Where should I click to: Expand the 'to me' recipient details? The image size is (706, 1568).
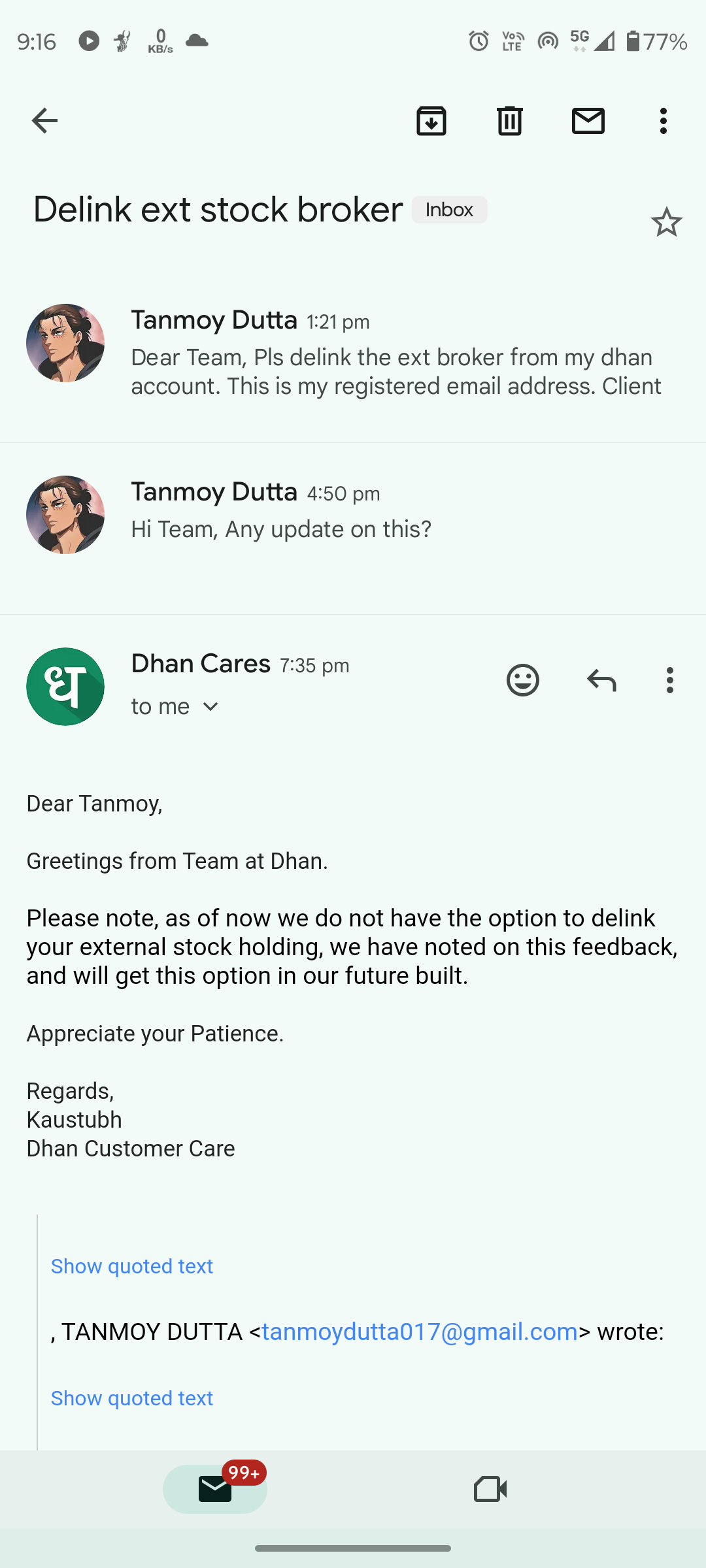coord(175,706)
